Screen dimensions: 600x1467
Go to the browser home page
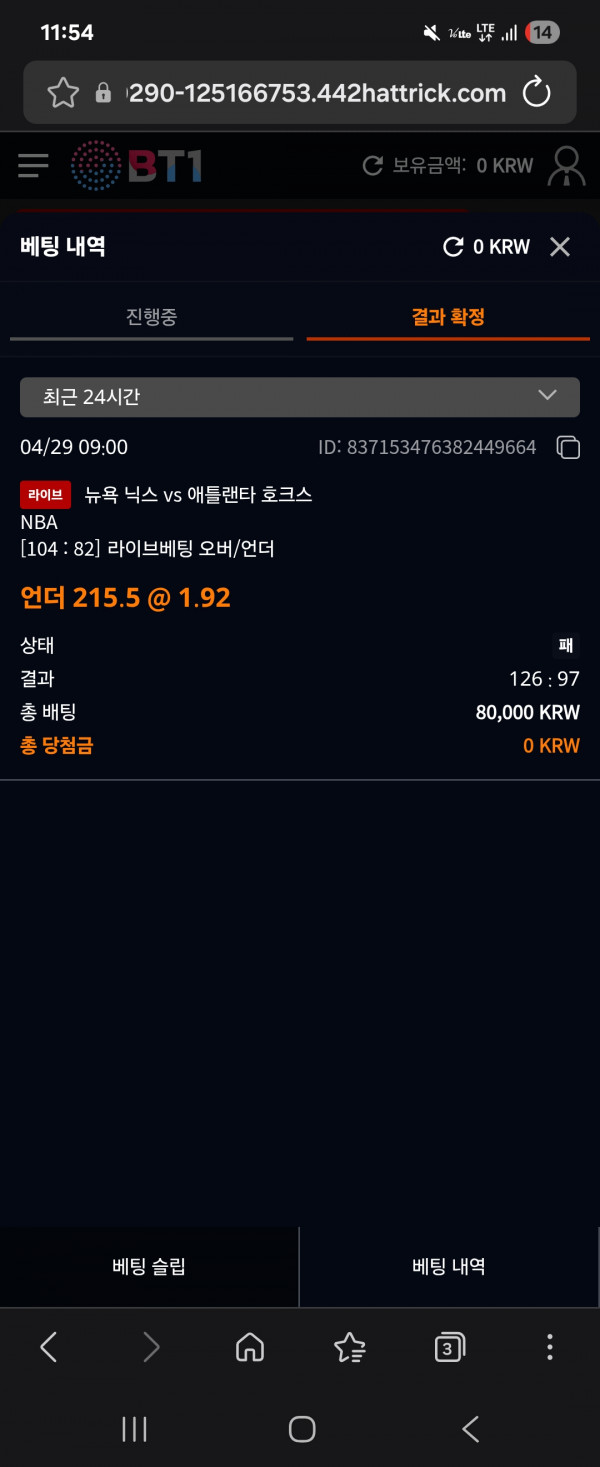point(250,1348)
